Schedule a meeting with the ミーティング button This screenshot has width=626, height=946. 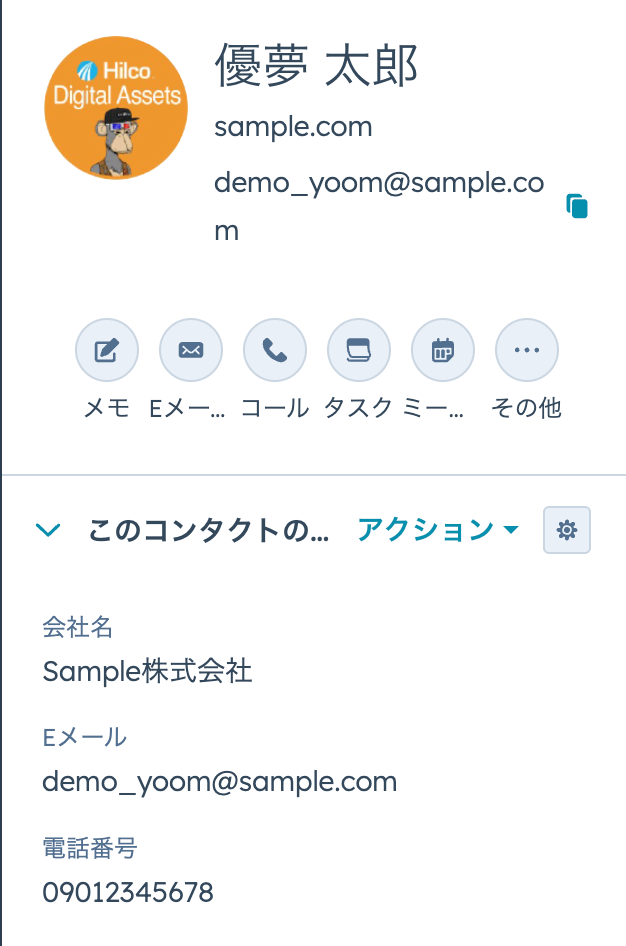click(x=442, y=350)
